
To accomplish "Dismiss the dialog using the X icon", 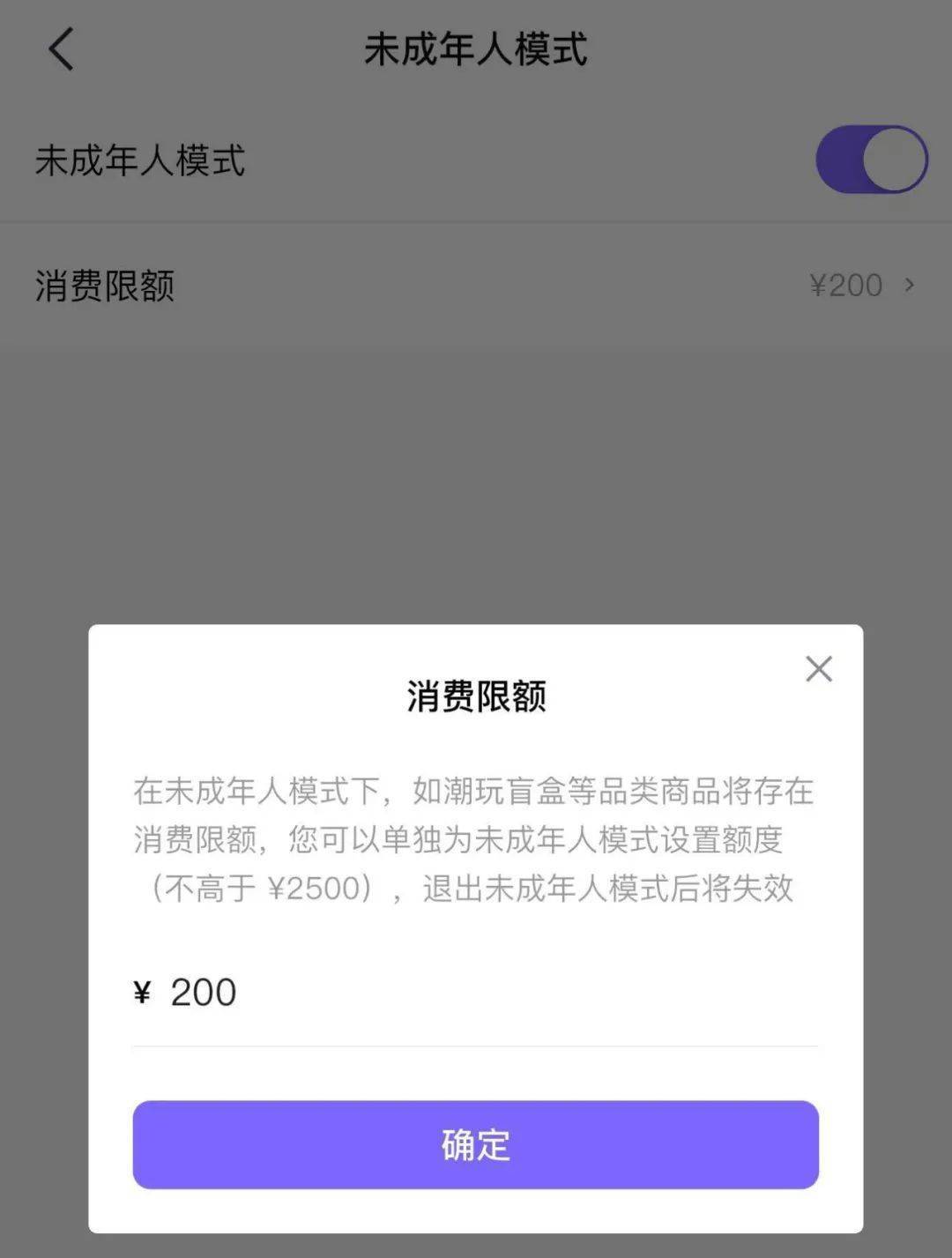I will tap(819, 670).
